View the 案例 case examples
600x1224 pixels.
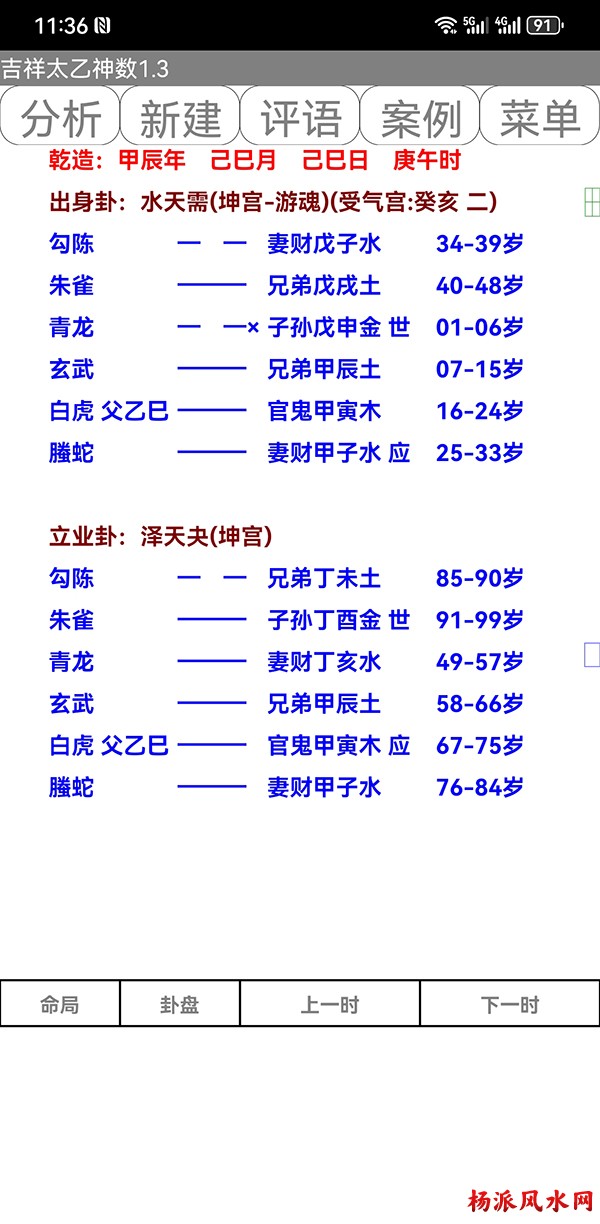420,117
